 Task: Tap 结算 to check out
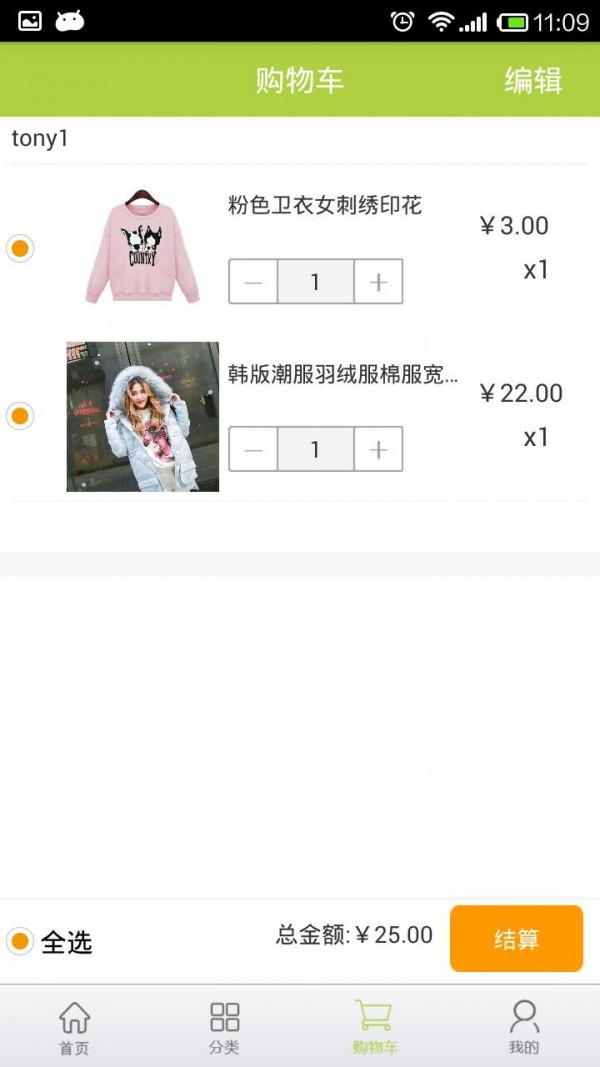[516, 939]
